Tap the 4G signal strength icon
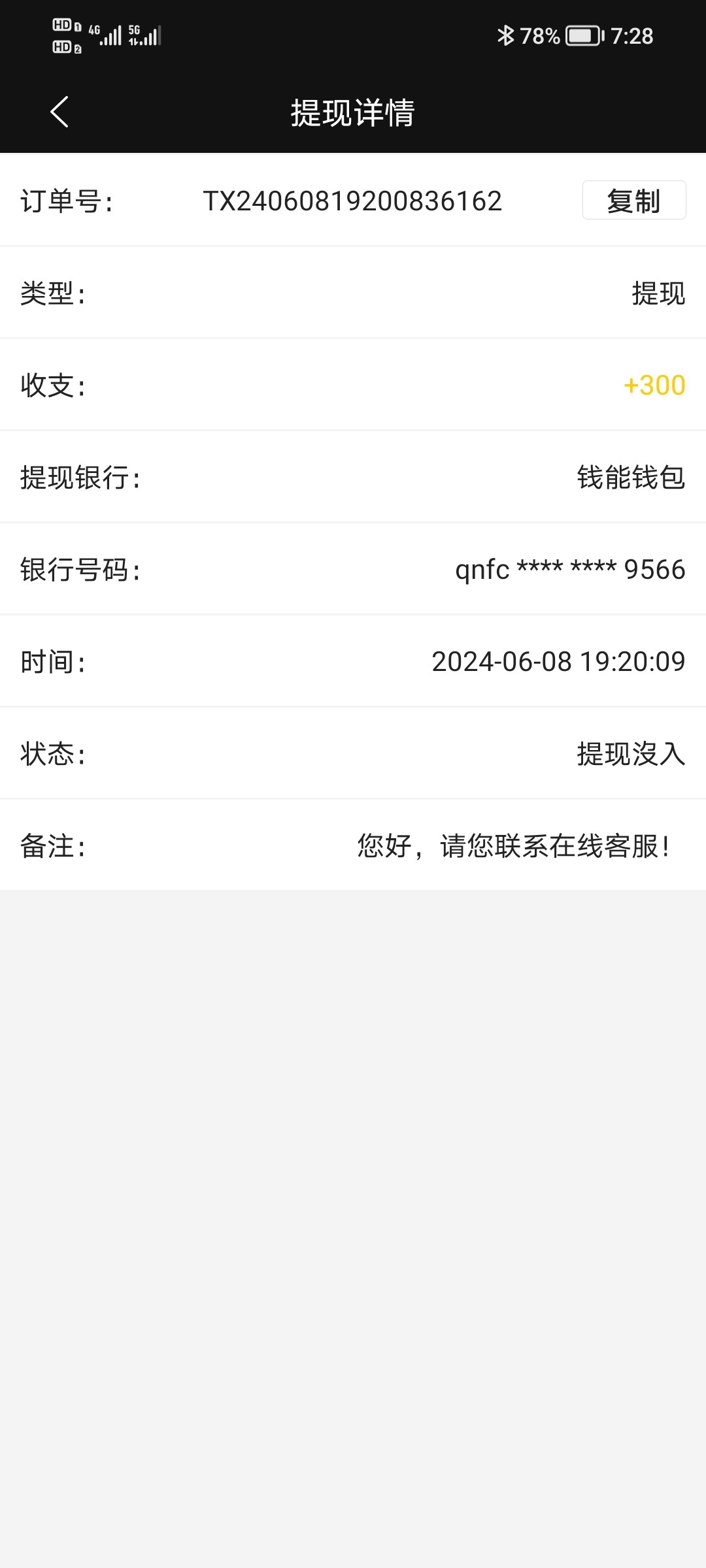Viewport: 706px width, 1568px height. click(105, 36)
